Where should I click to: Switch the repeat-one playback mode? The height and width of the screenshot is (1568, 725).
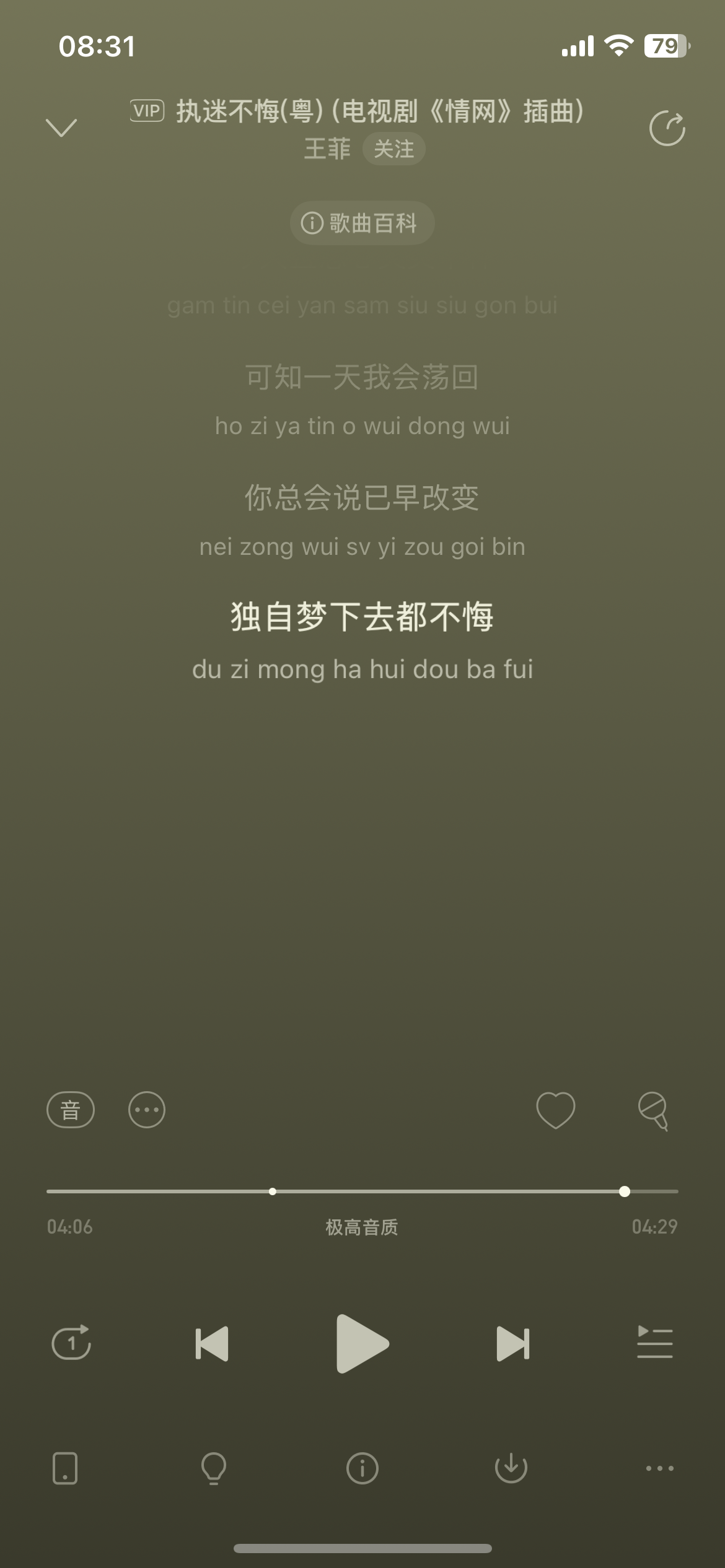(71, 1343)
